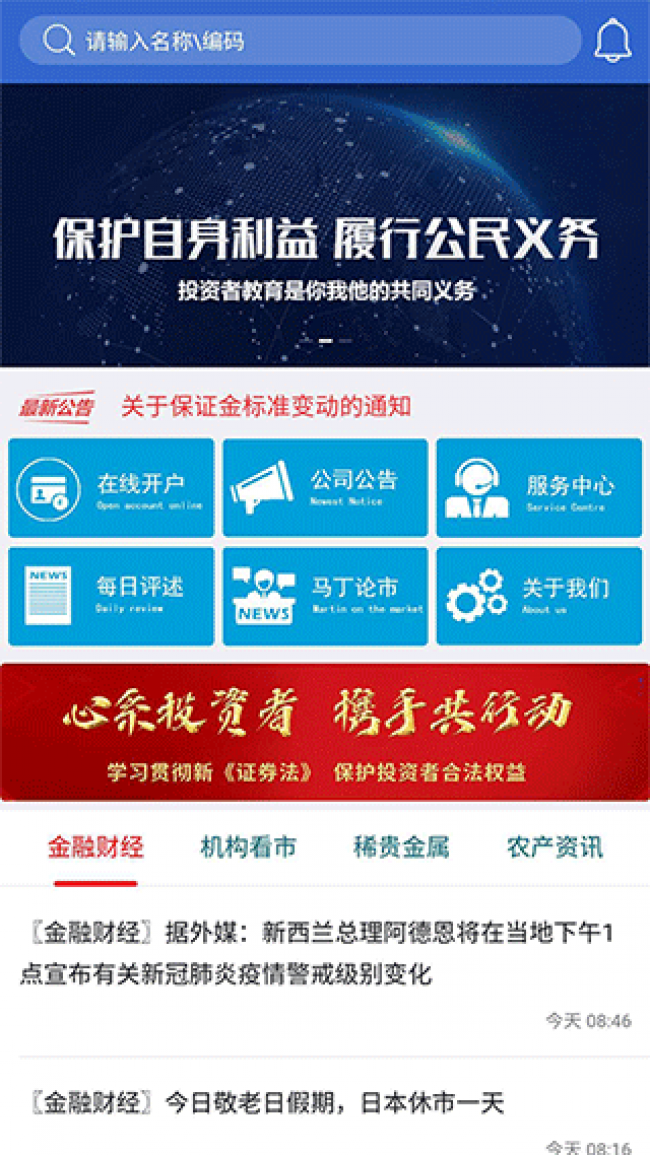
Task: Switch to the 稀贵金属 tab
Action: coord(401,848)
